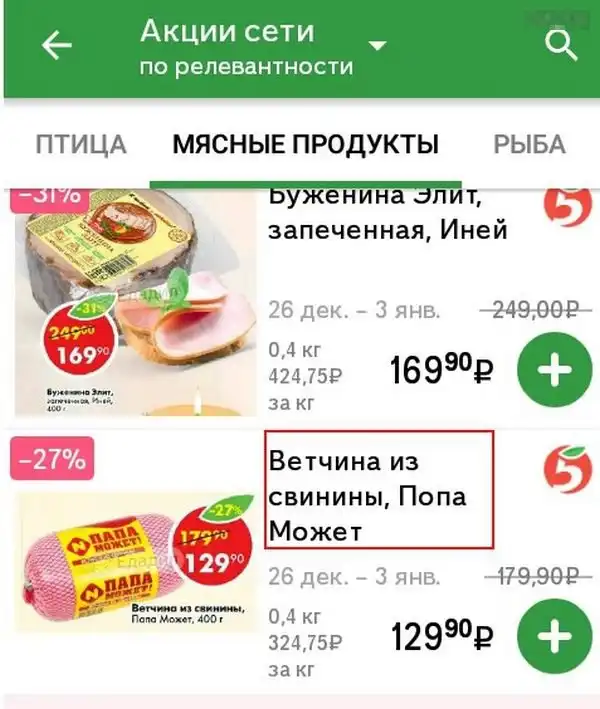Expand the sorting dropdown по релевантности
This screenshot has width=600, height=709.
377,47
